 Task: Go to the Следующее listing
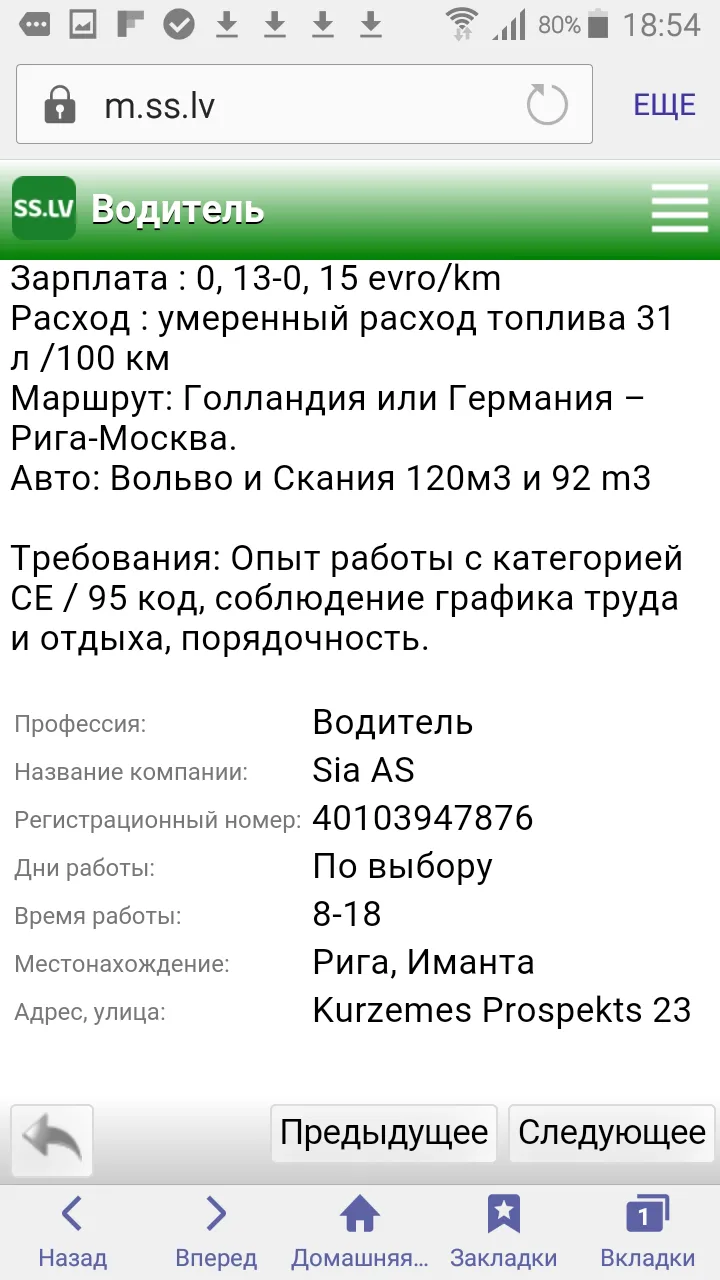click(x=612, y=1133)
